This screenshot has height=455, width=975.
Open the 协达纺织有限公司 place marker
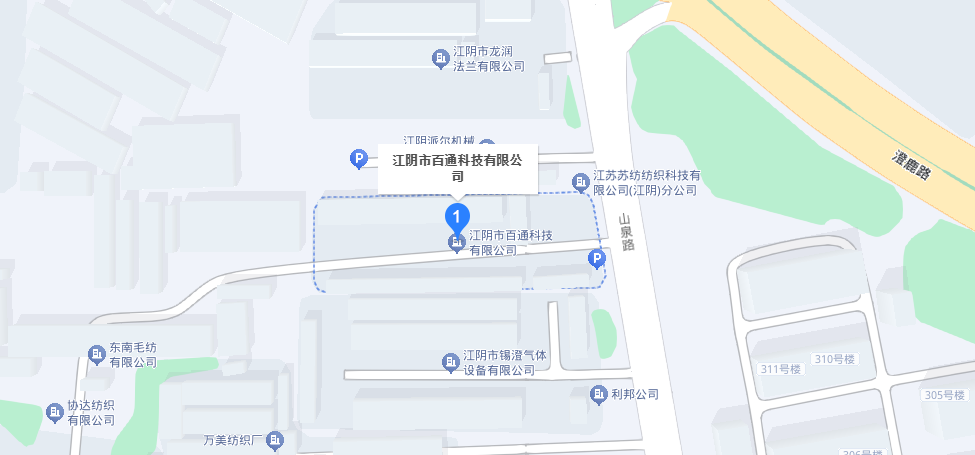[55, 412]
